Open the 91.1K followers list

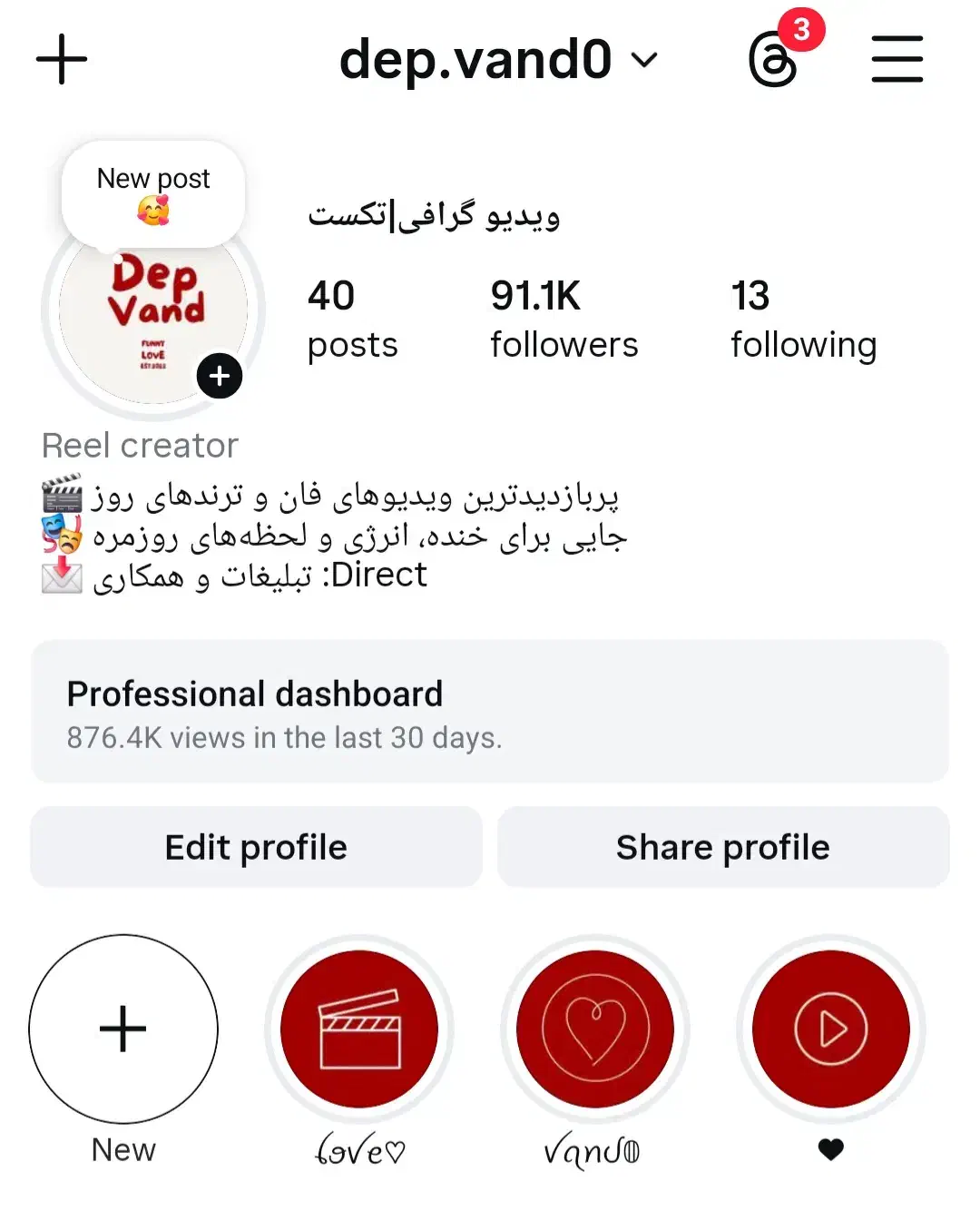(x=563, y=319)
